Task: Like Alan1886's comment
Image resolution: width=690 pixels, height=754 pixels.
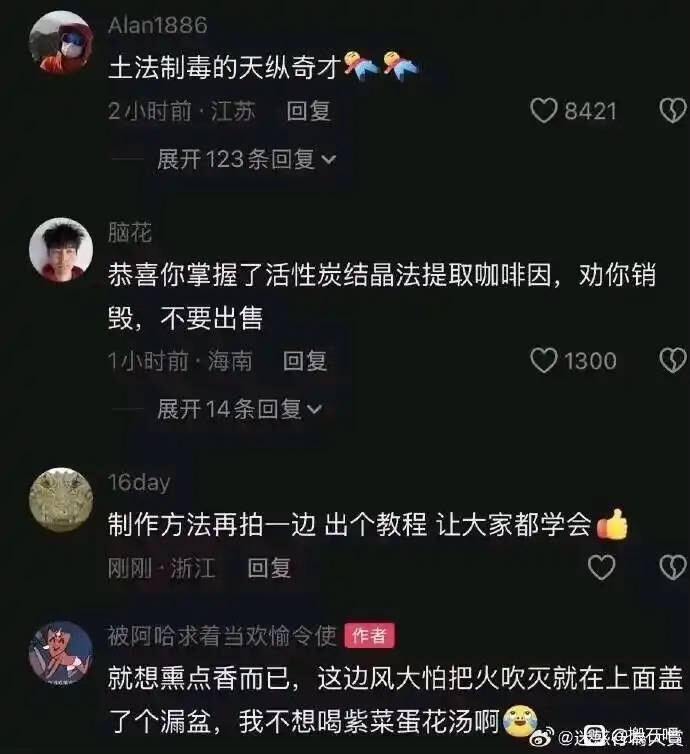Action: tap(544, 111)
